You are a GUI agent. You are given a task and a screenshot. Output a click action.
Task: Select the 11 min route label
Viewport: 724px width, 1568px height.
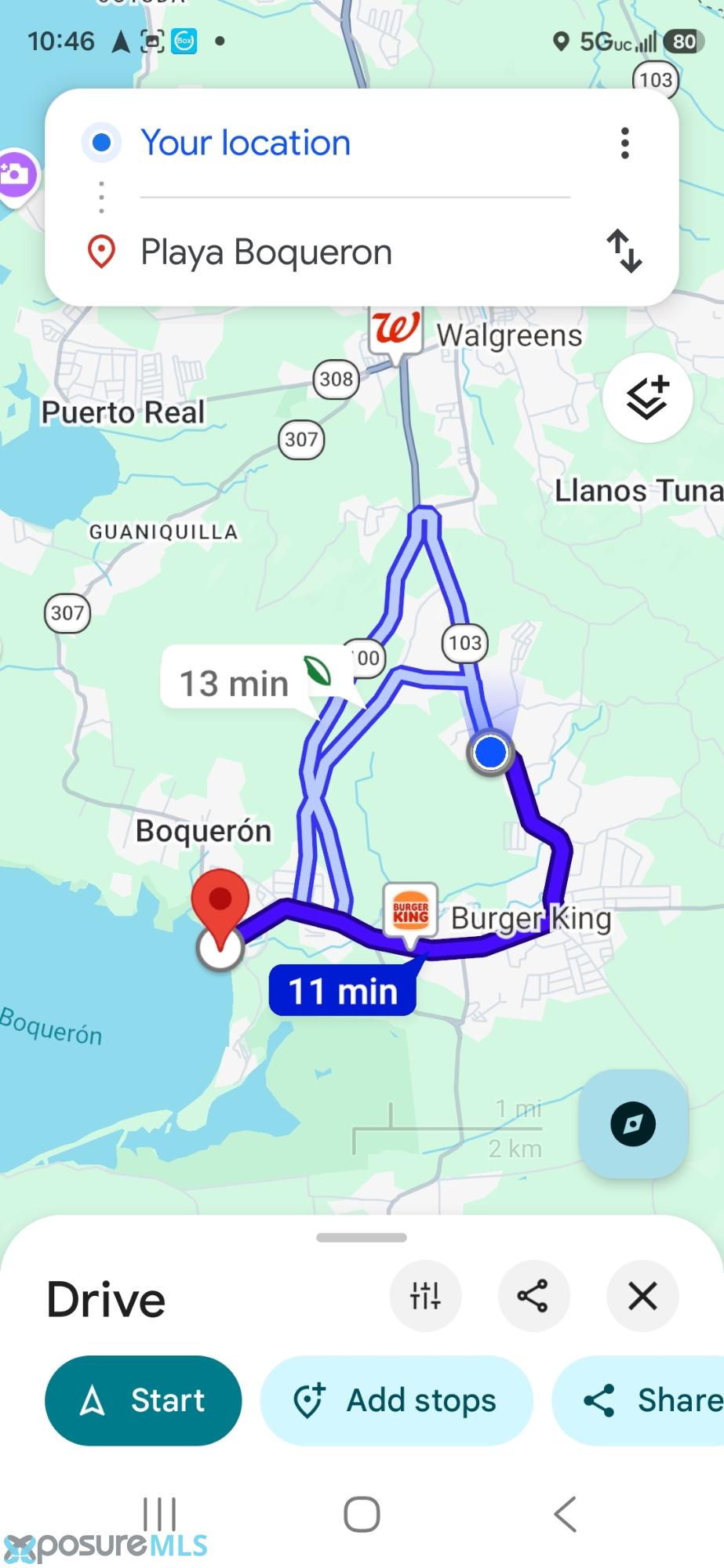(x=343, y=992)
